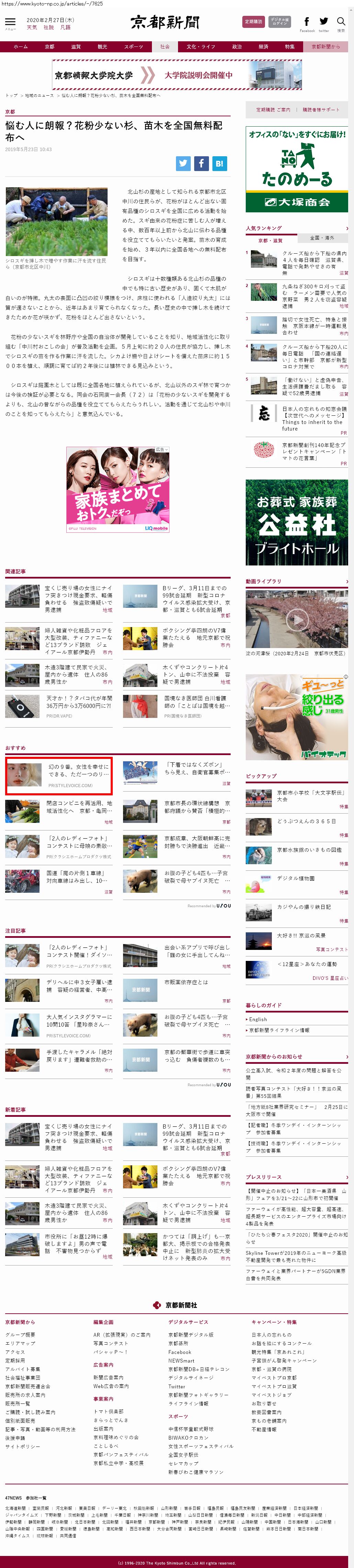The image size is (354, 1568).
Task: Share this article on Facebook
Action: click(x=201, y=163)
